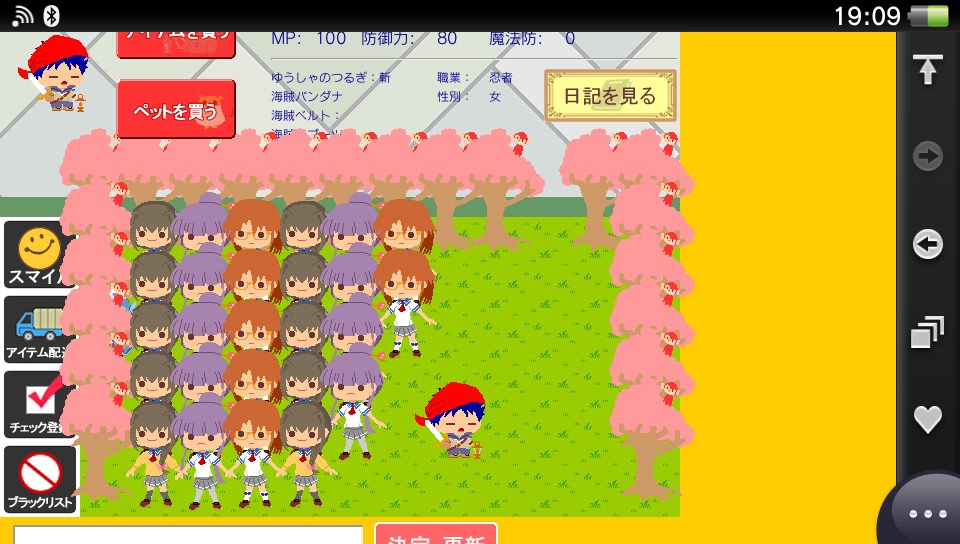Open the browser options three-dots button

(x=927, y=514)
